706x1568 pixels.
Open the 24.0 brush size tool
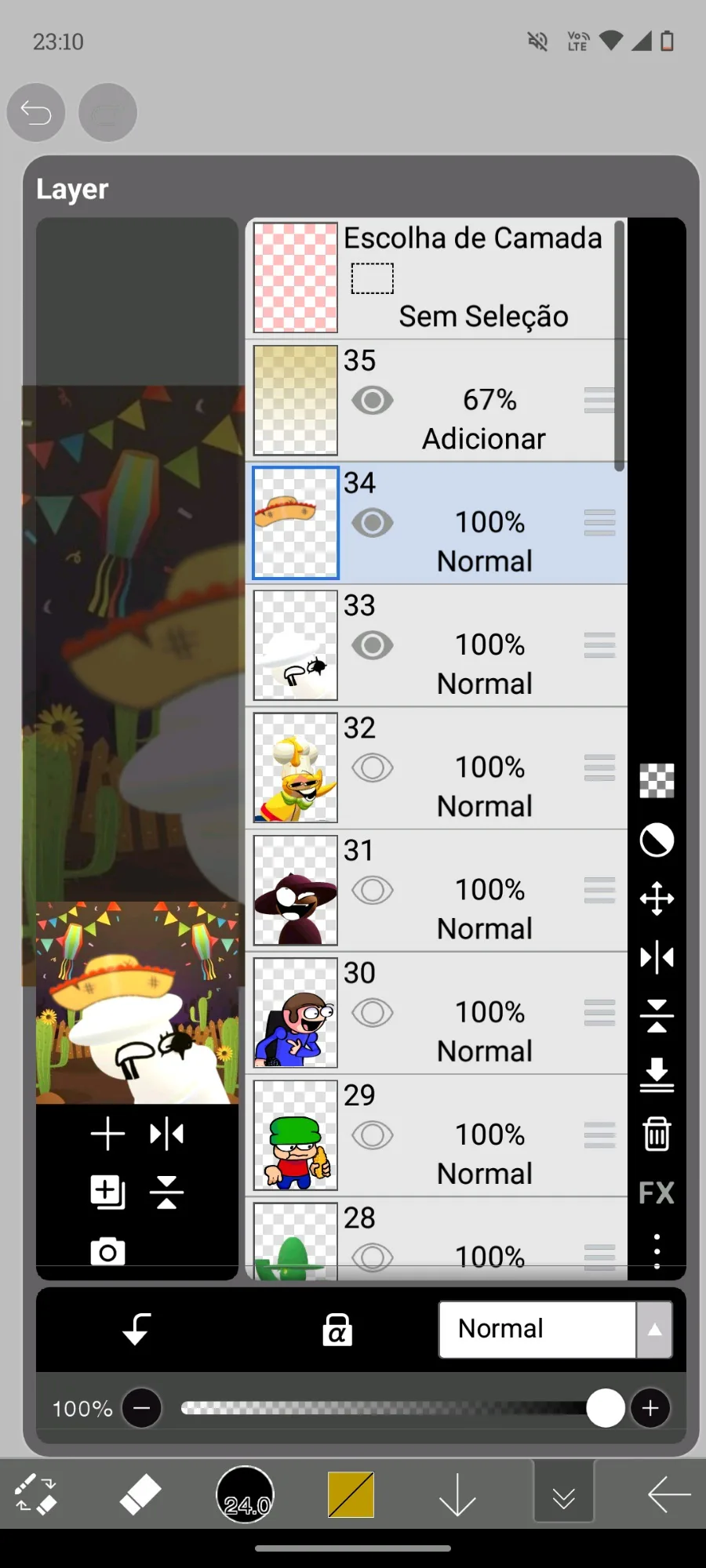pos(245,1494)
